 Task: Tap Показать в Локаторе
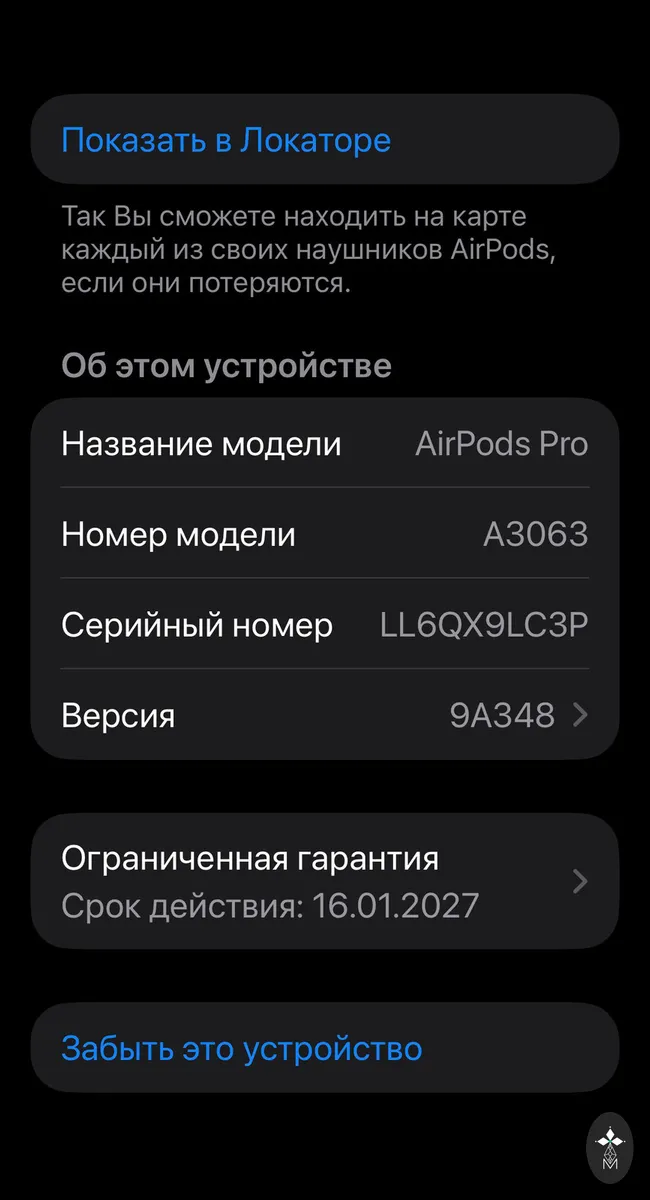pyautogui.click(x=325, y=139)
